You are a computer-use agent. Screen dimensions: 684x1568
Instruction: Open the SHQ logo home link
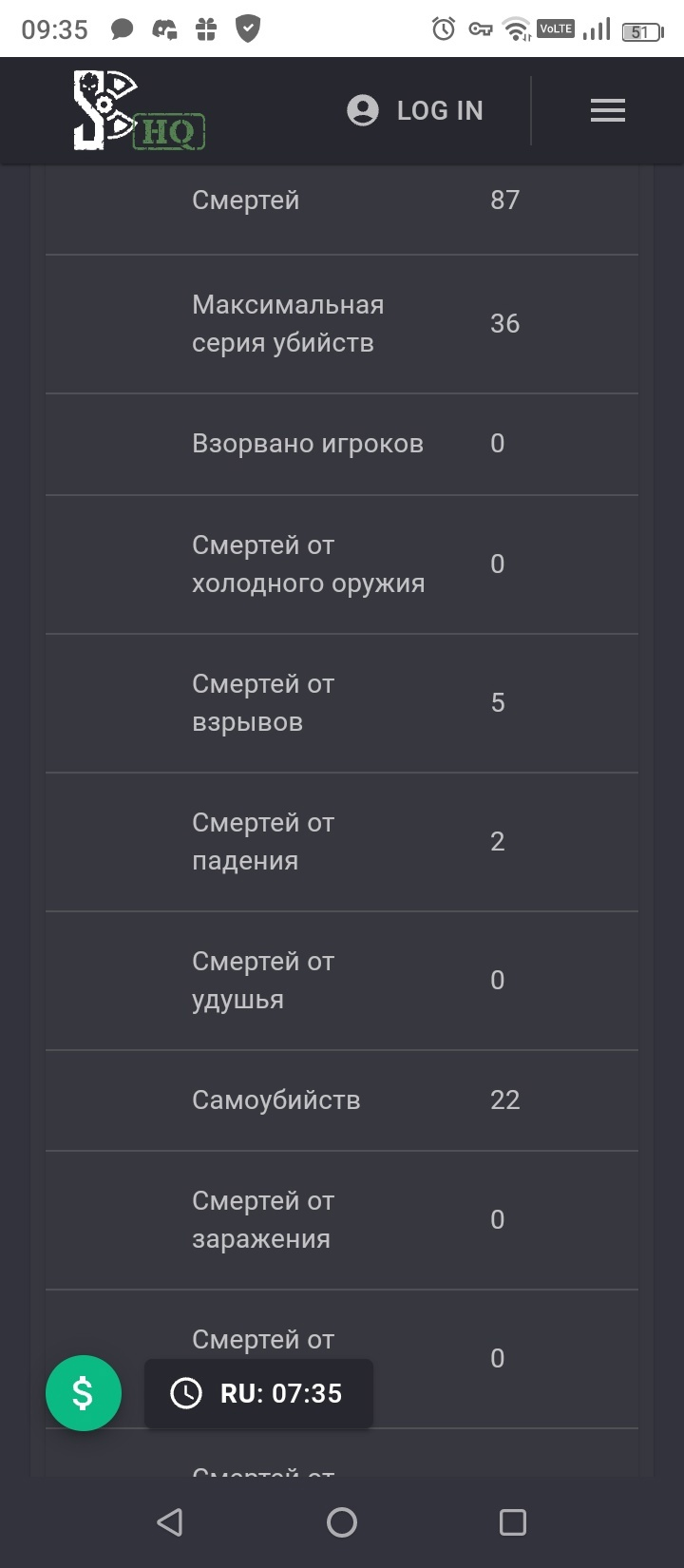click(x=140, y=110)
